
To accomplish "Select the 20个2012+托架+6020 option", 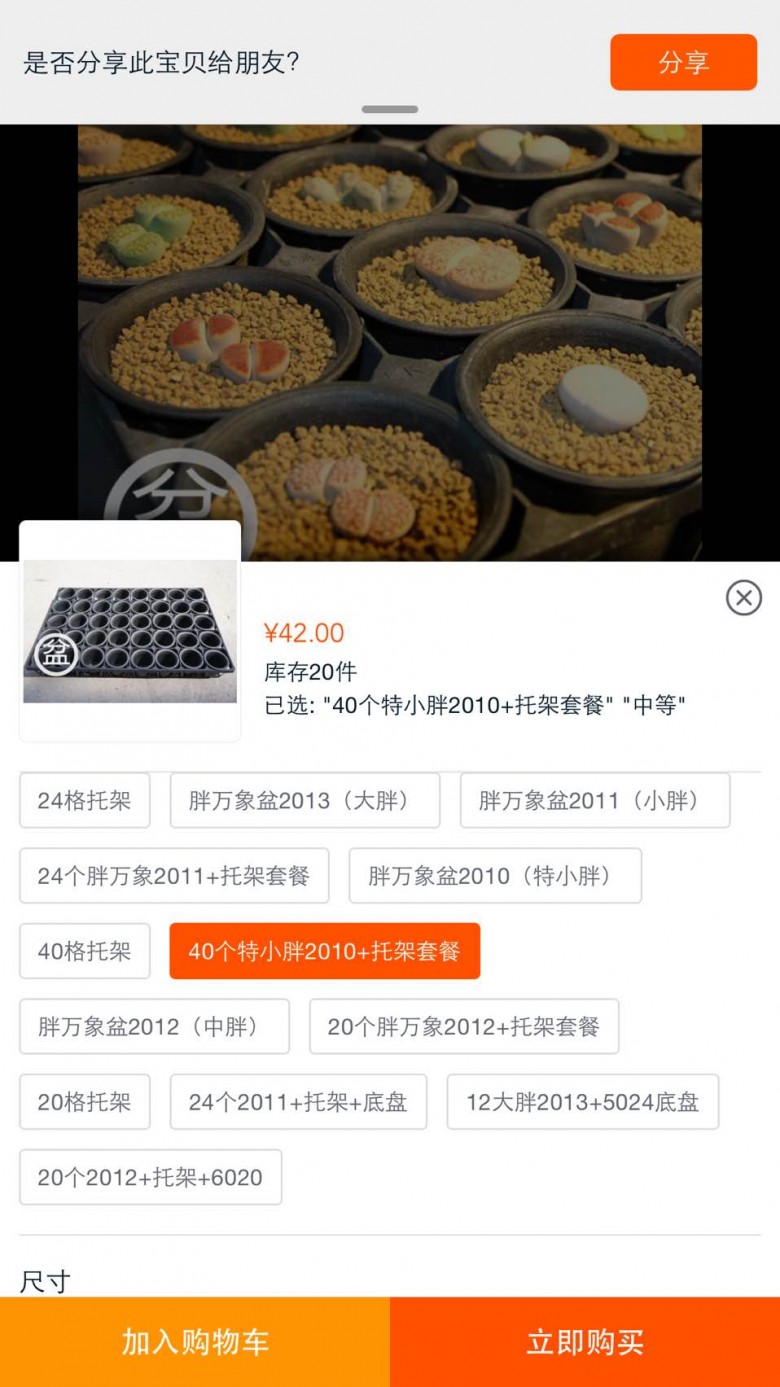I will tap(150, 1177).
